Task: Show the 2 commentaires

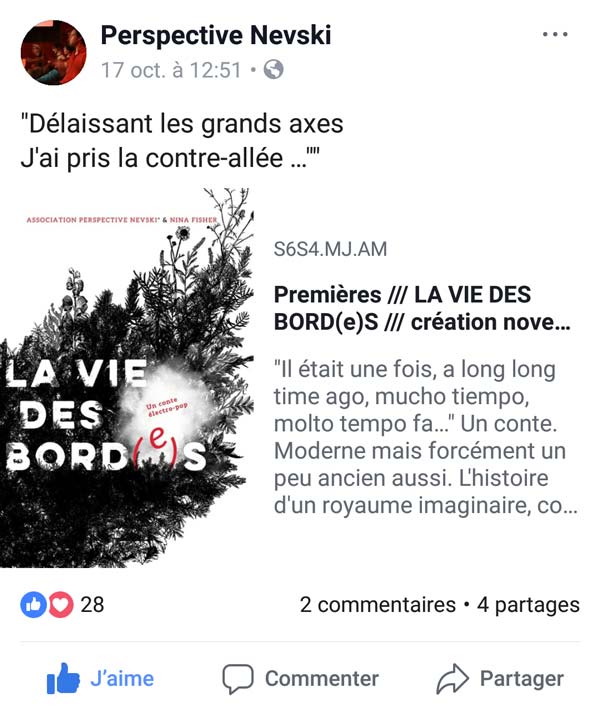Action: pos(378,605)
